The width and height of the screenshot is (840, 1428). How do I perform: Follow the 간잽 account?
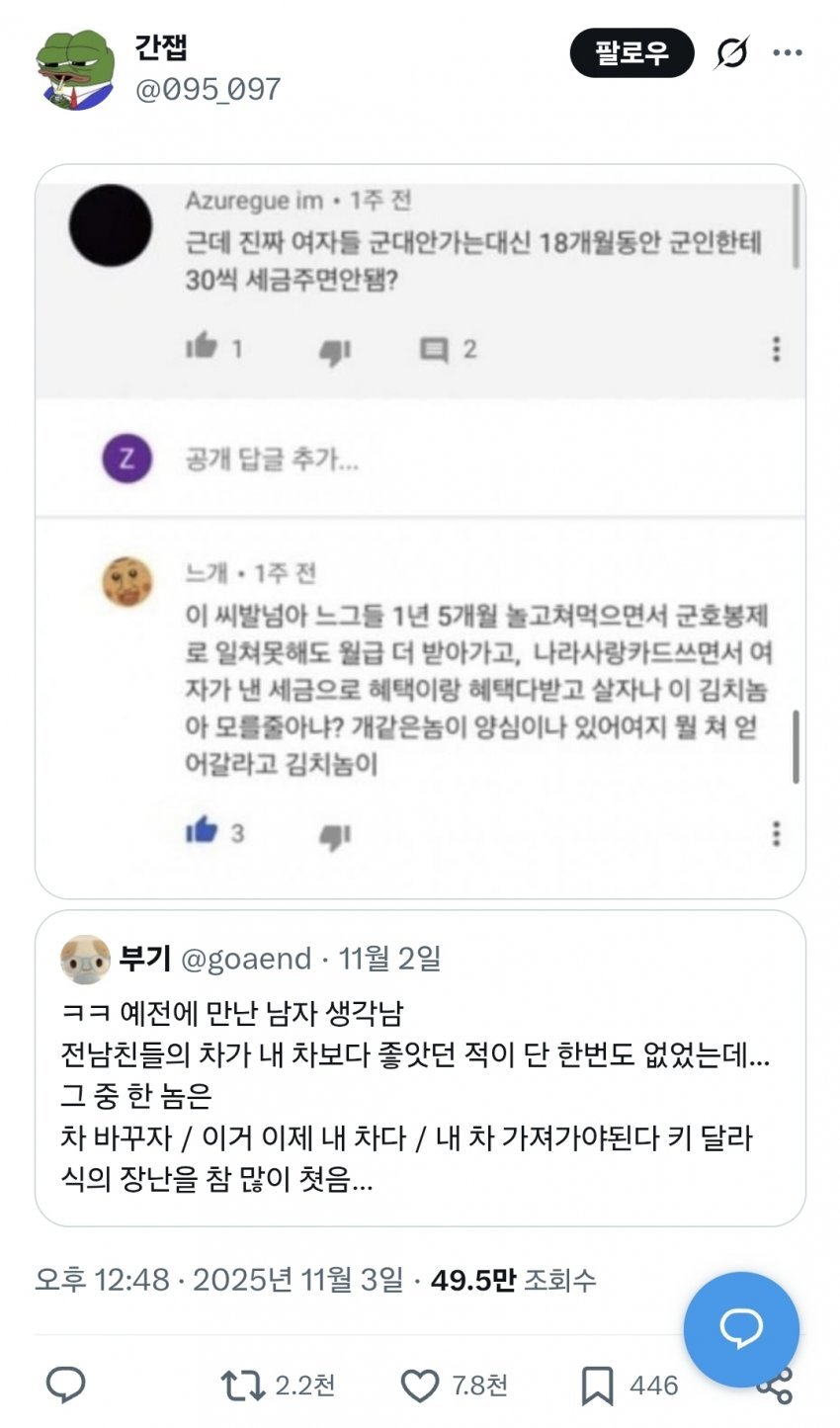tap(631, 53)
